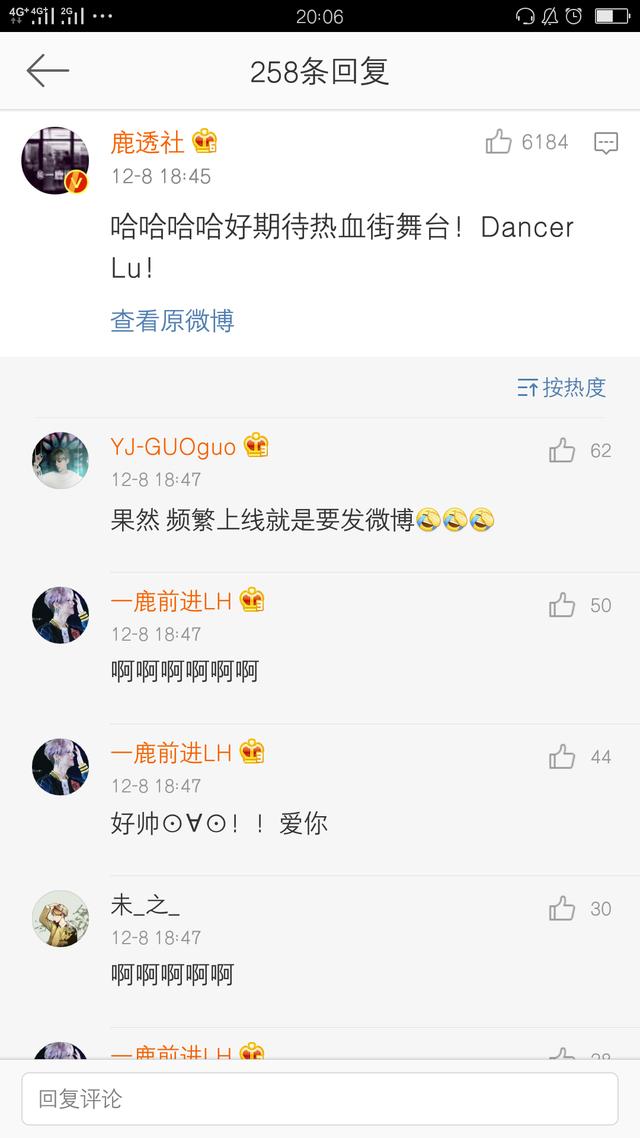Like 鹿透社's comment with 6184 likes
640x1138 pixels.
(x=499, y=142)
